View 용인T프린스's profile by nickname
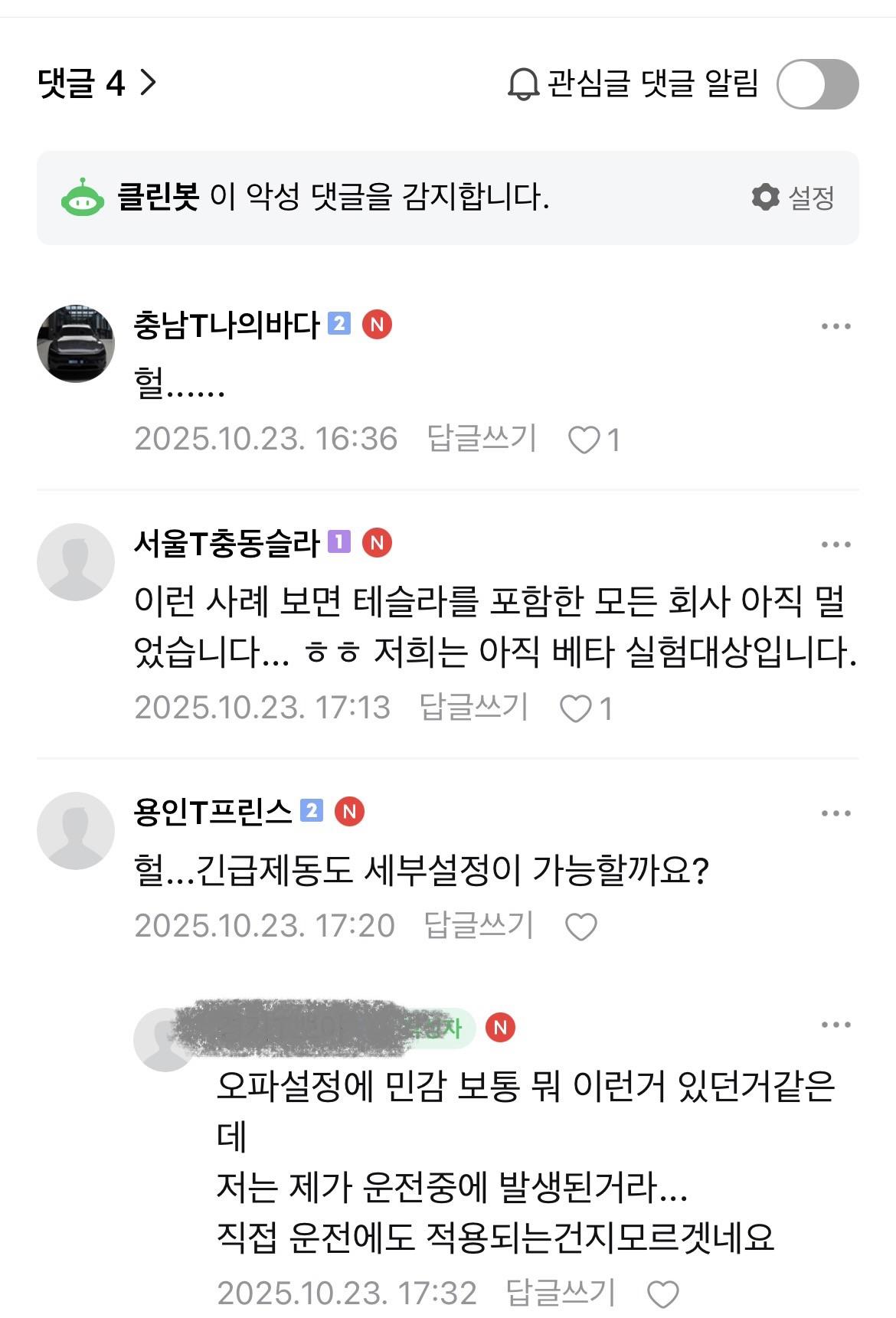 [213, 812]
